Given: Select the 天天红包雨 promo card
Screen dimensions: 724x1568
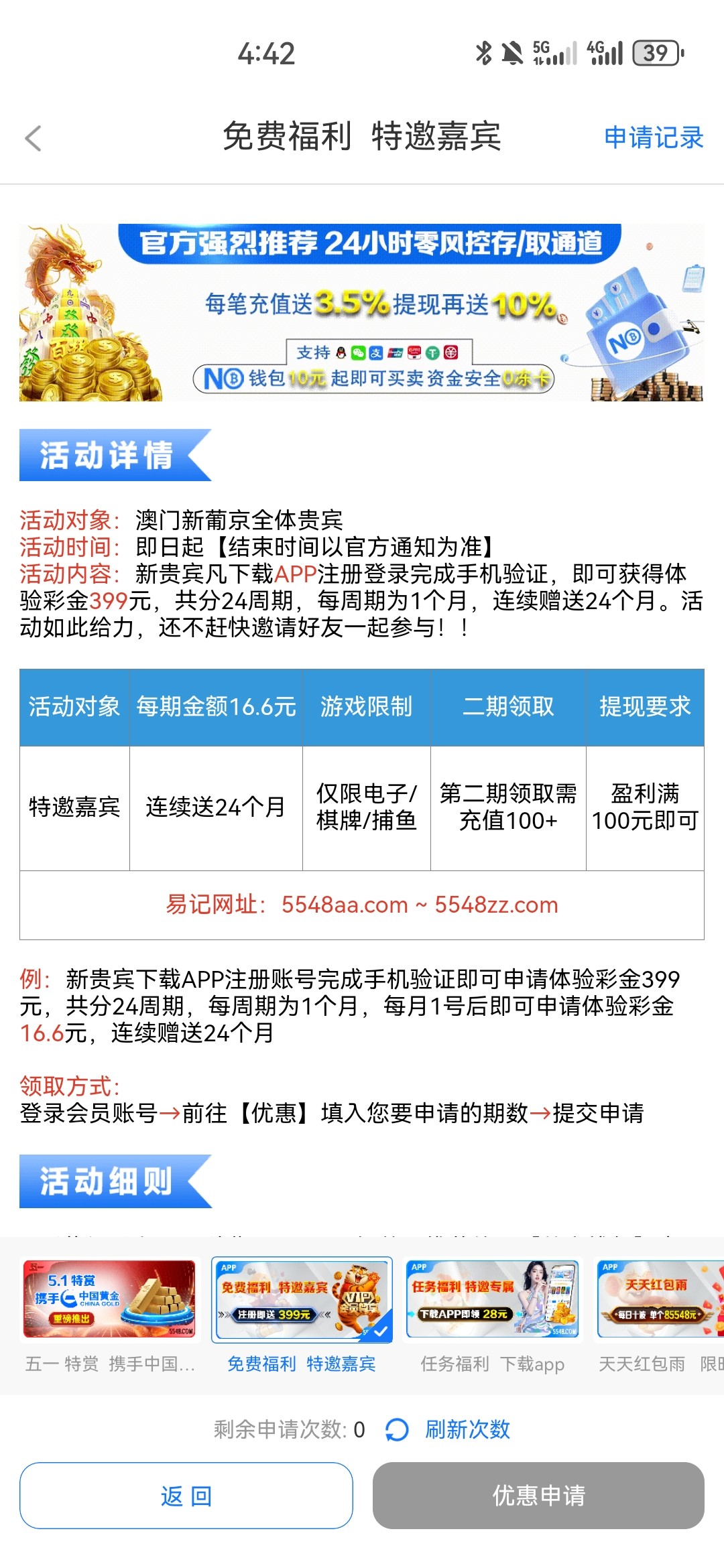Looking at the screenshot, I should pyautogui.click(x=661, y=1315).
